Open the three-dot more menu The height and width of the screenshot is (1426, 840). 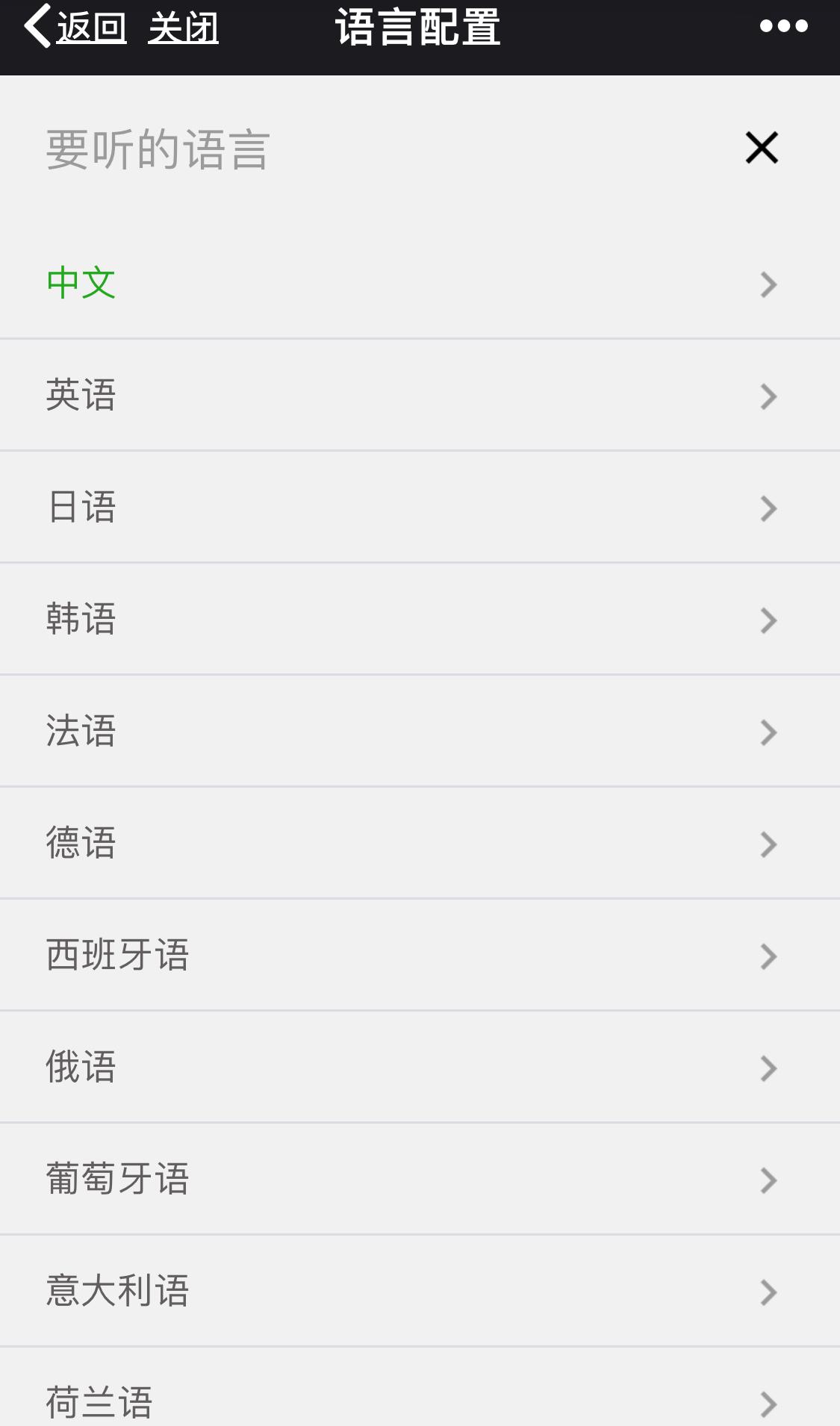pyautogui.click(x=783, y=27)
